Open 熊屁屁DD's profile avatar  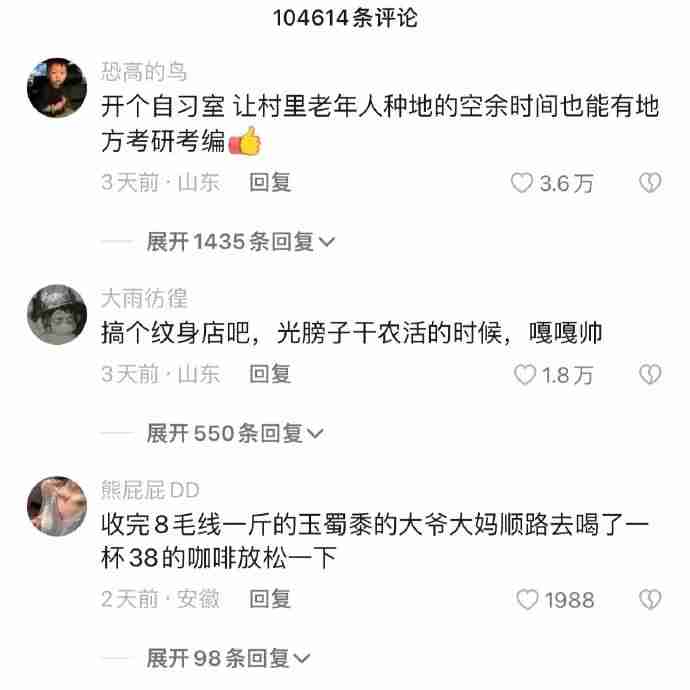pyautogui.click(x=56, y=505)
